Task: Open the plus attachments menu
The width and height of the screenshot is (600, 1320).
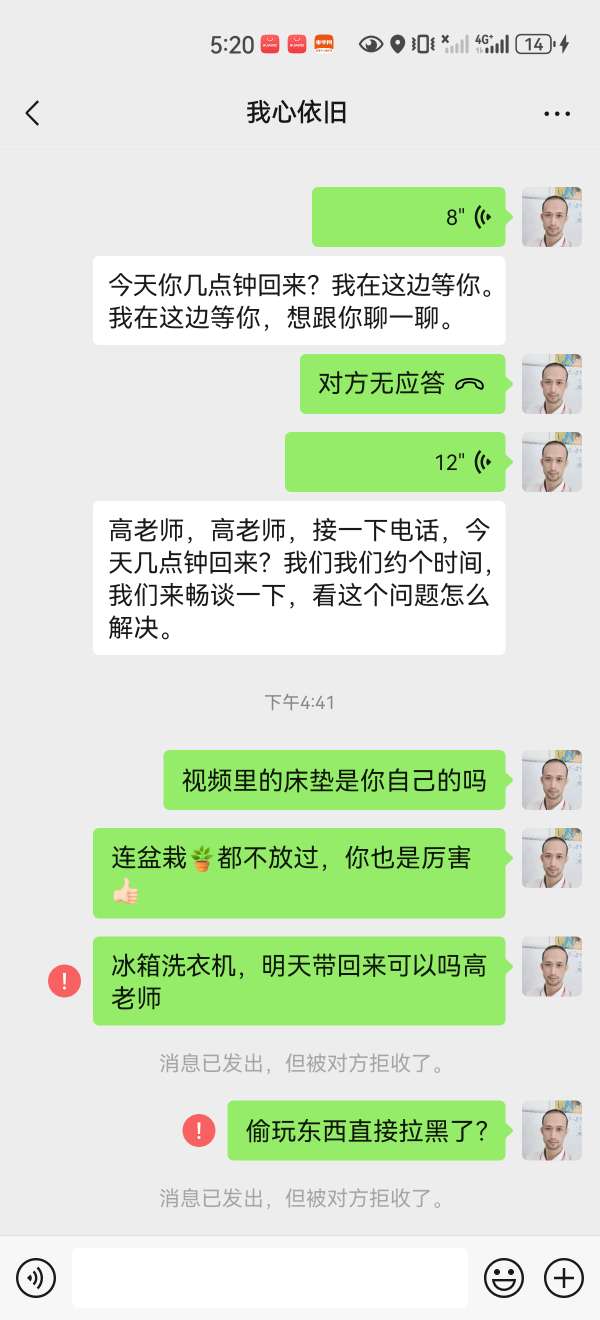Action: click(563, 1277)
